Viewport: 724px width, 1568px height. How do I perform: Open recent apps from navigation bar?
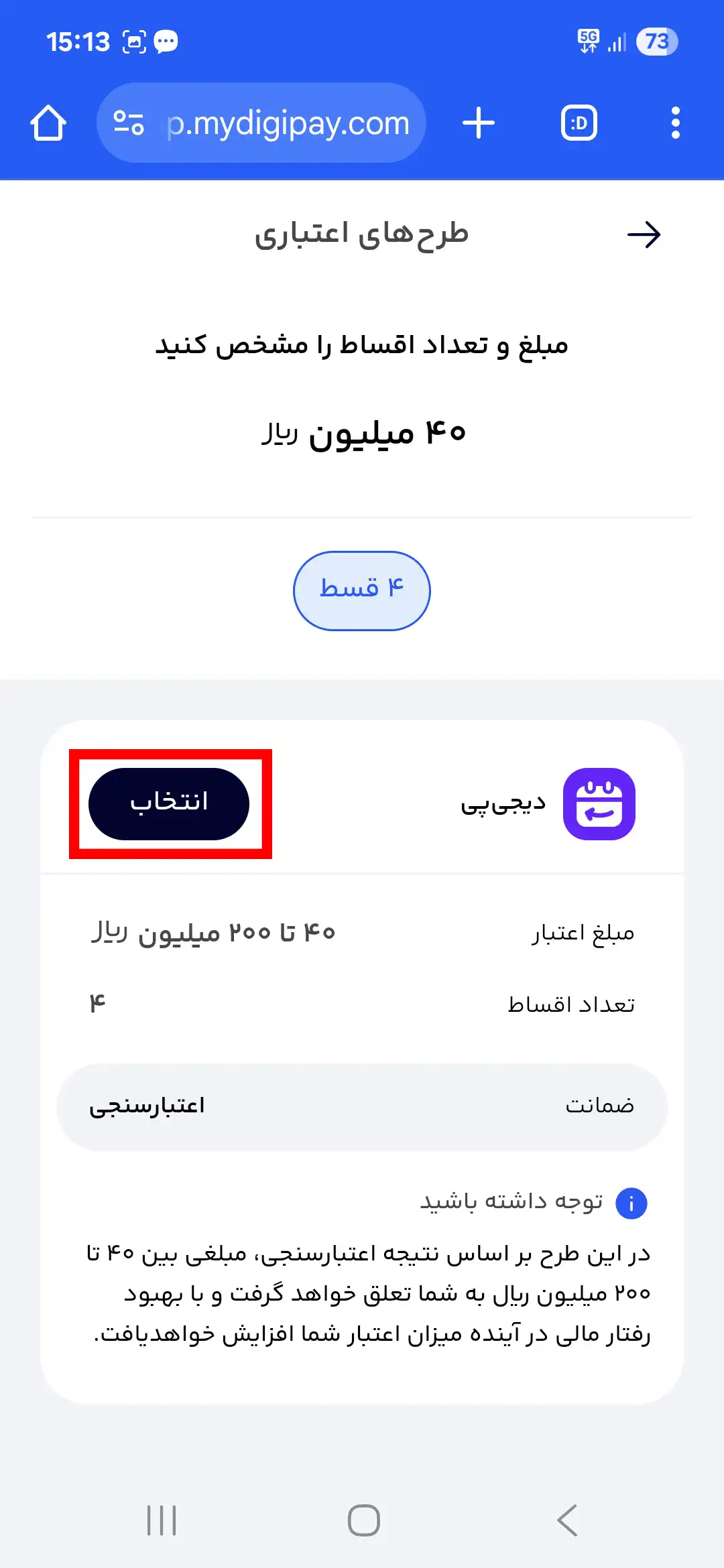[162, 1520]
